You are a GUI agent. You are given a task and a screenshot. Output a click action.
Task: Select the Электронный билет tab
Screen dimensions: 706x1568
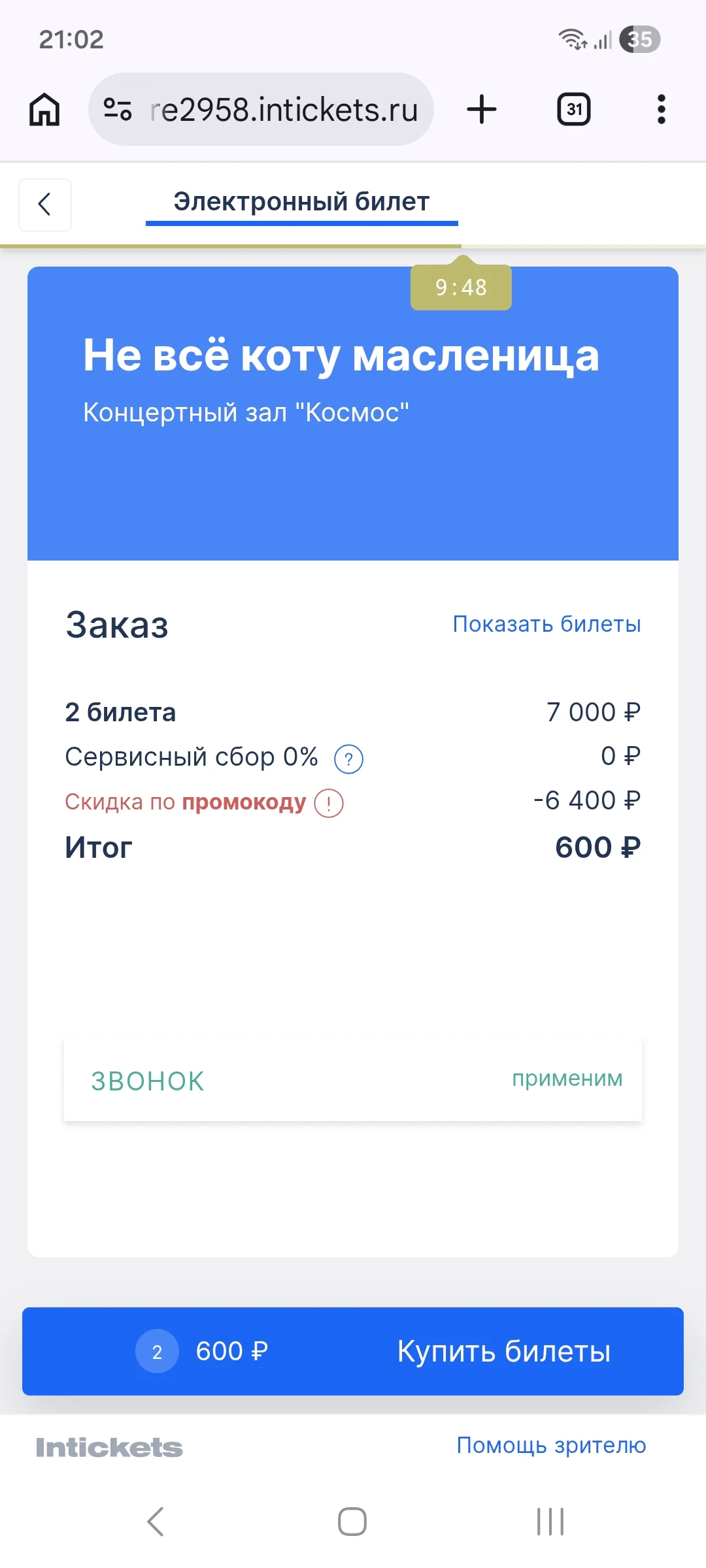301,203
